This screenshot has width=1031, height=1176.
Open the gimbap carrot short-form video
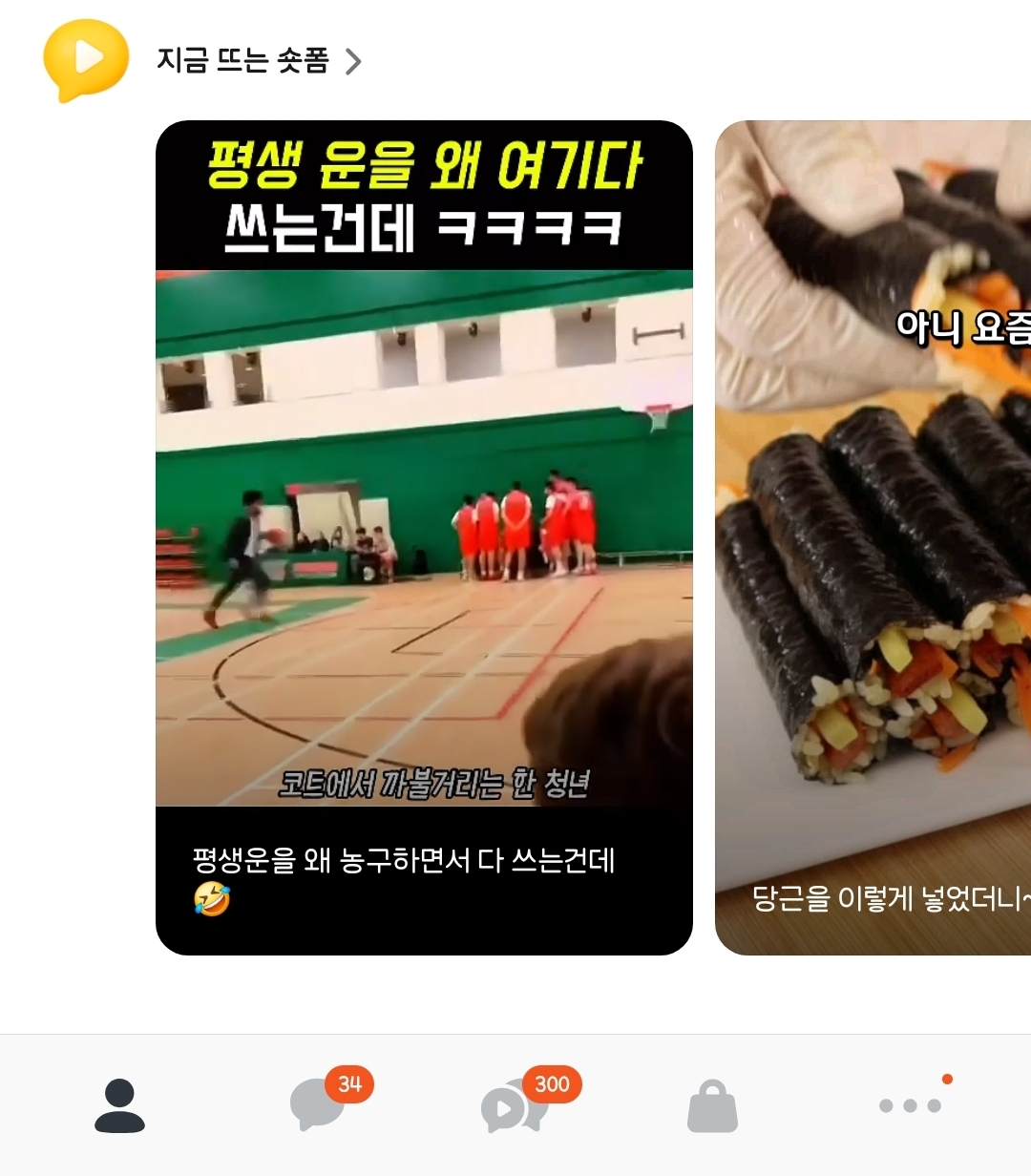873,537
